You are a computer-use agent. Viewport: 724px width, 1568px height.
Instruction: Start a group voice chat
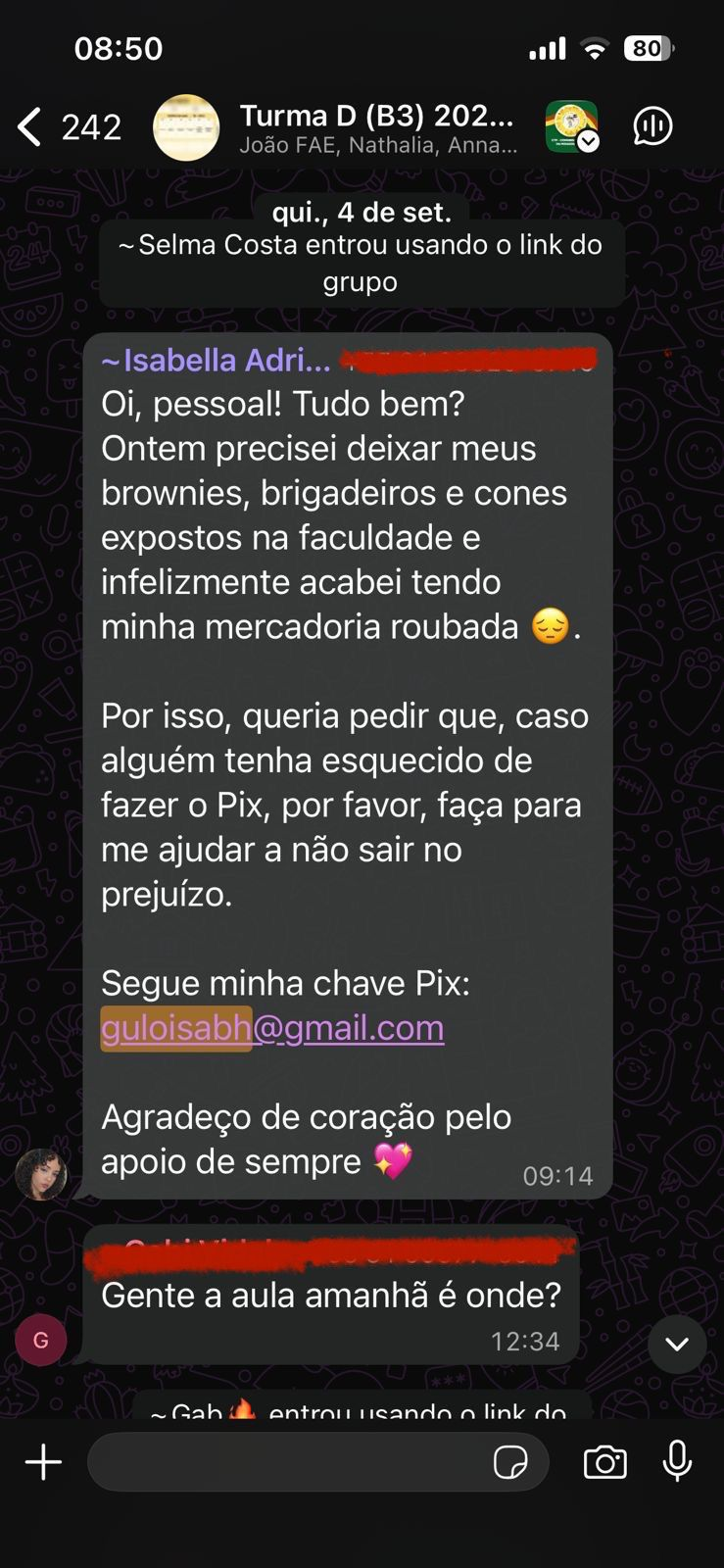652,126
